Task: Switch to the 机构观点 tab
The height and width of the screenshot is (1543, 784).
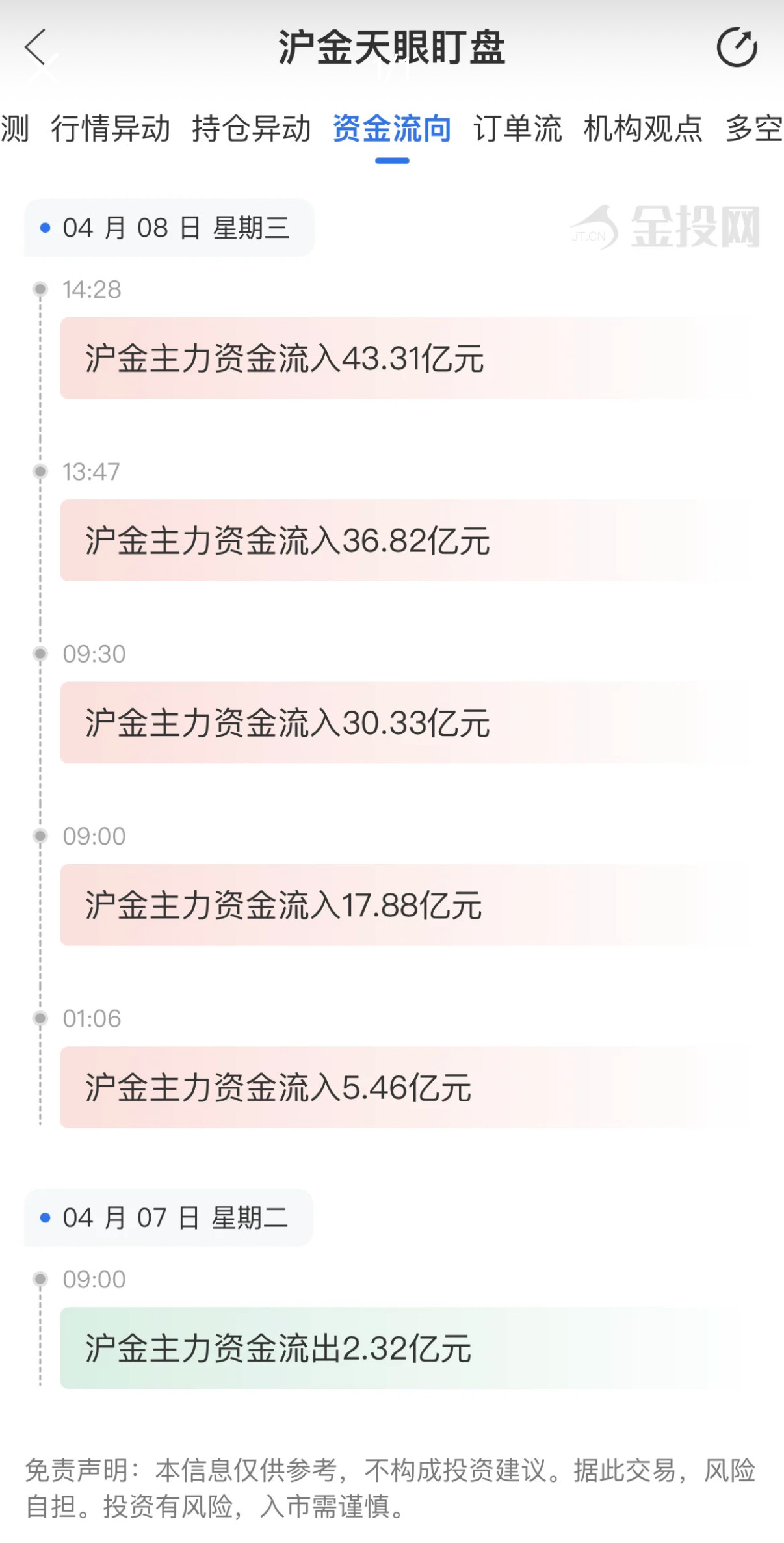Action: coord(644,128)
